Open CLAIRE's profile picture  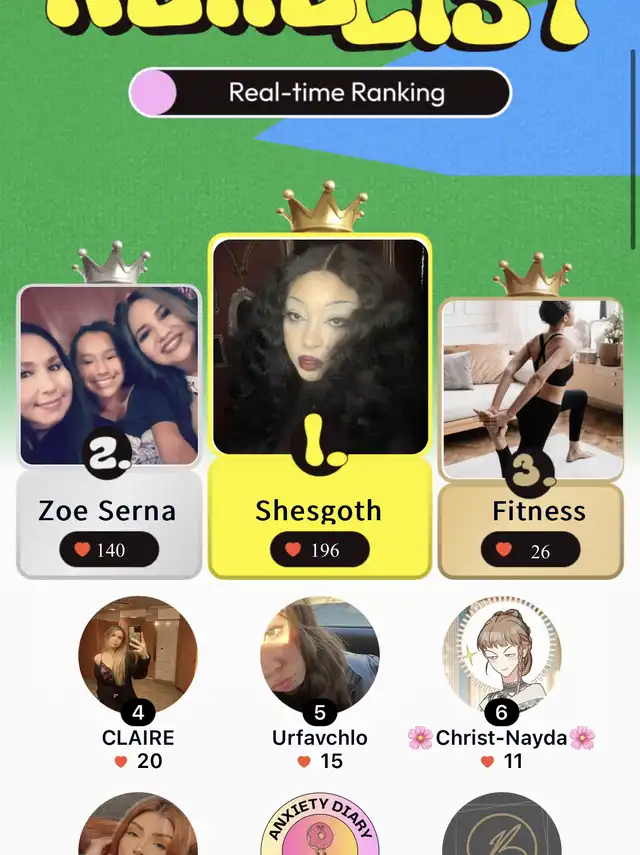(x=138, y=656)
